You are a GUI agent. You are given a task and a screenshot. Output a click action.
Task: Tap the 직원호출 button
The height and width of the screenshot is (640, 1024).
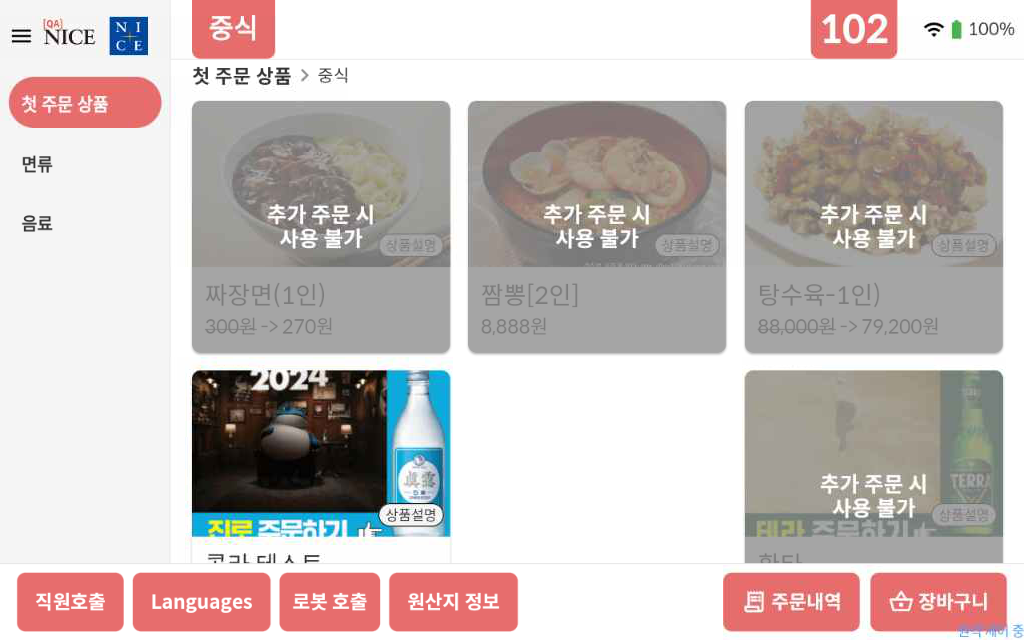click(70, 601)
